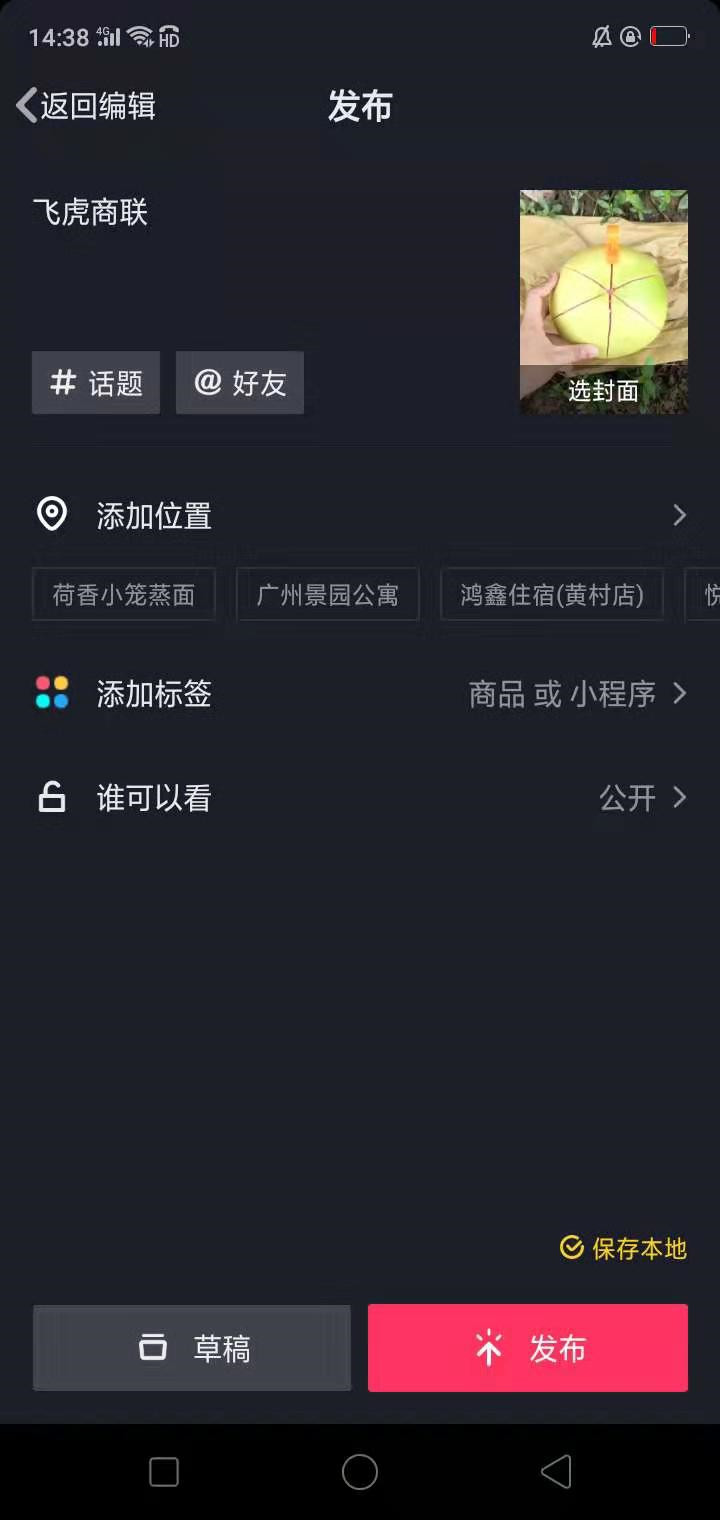Choose the video cover 选封面
The image size is (720, 1520).
(x=604, y=302)
